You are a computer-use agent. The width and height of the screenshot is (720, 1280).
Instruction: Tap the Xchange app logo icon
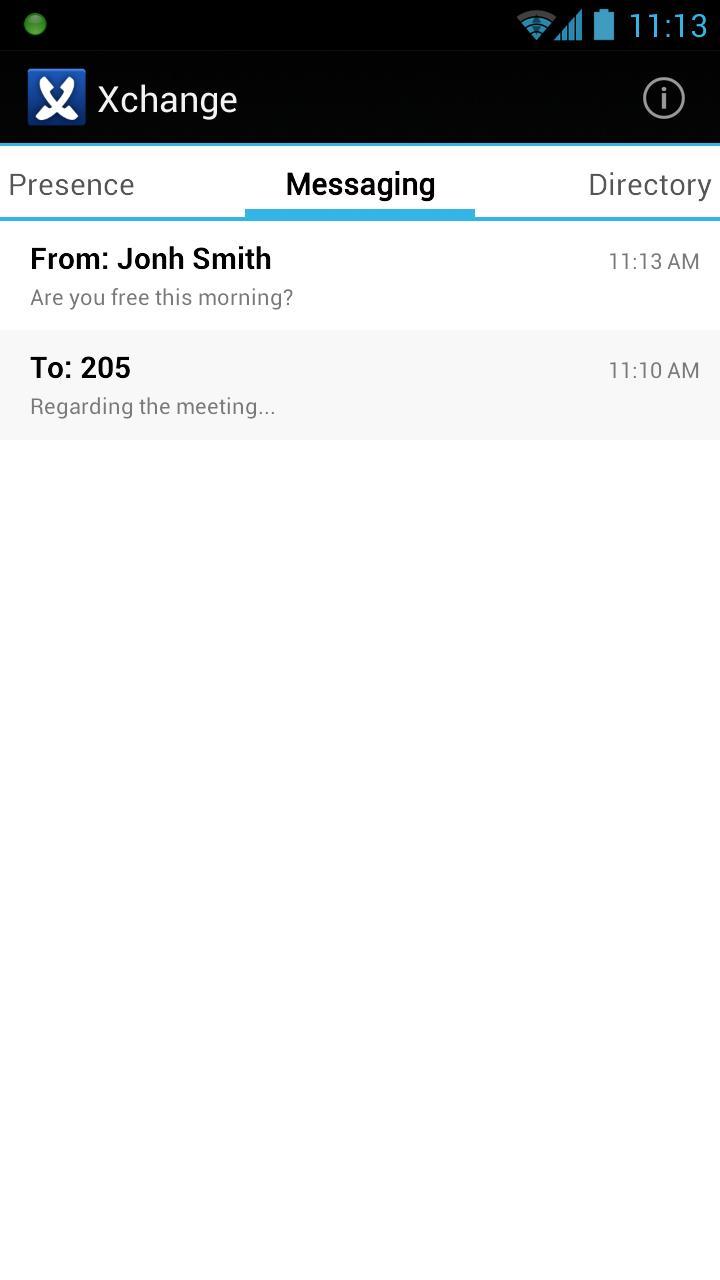[56, 97]
